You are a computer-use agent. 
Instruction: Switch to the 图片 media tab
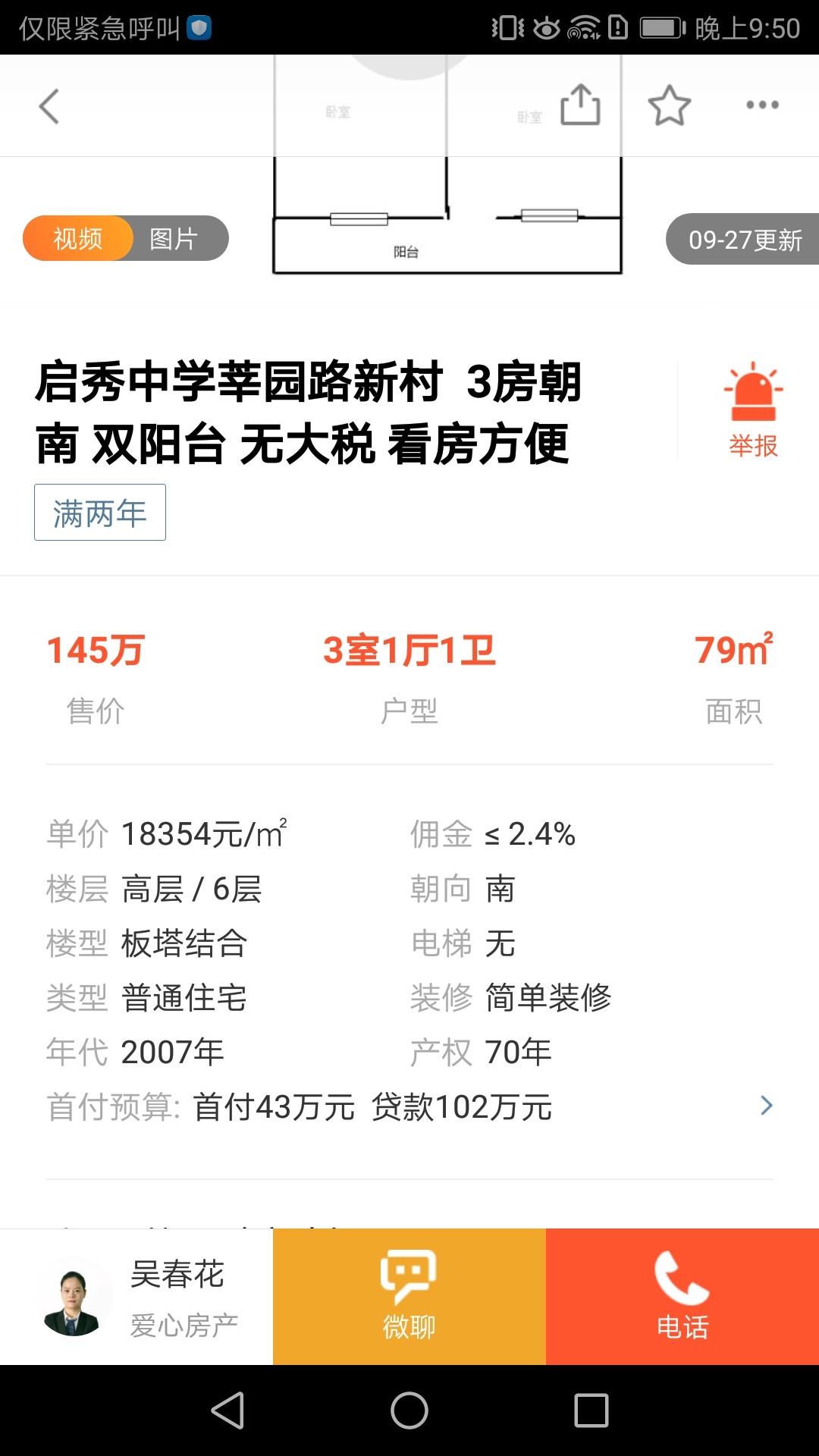coord(174,239)
